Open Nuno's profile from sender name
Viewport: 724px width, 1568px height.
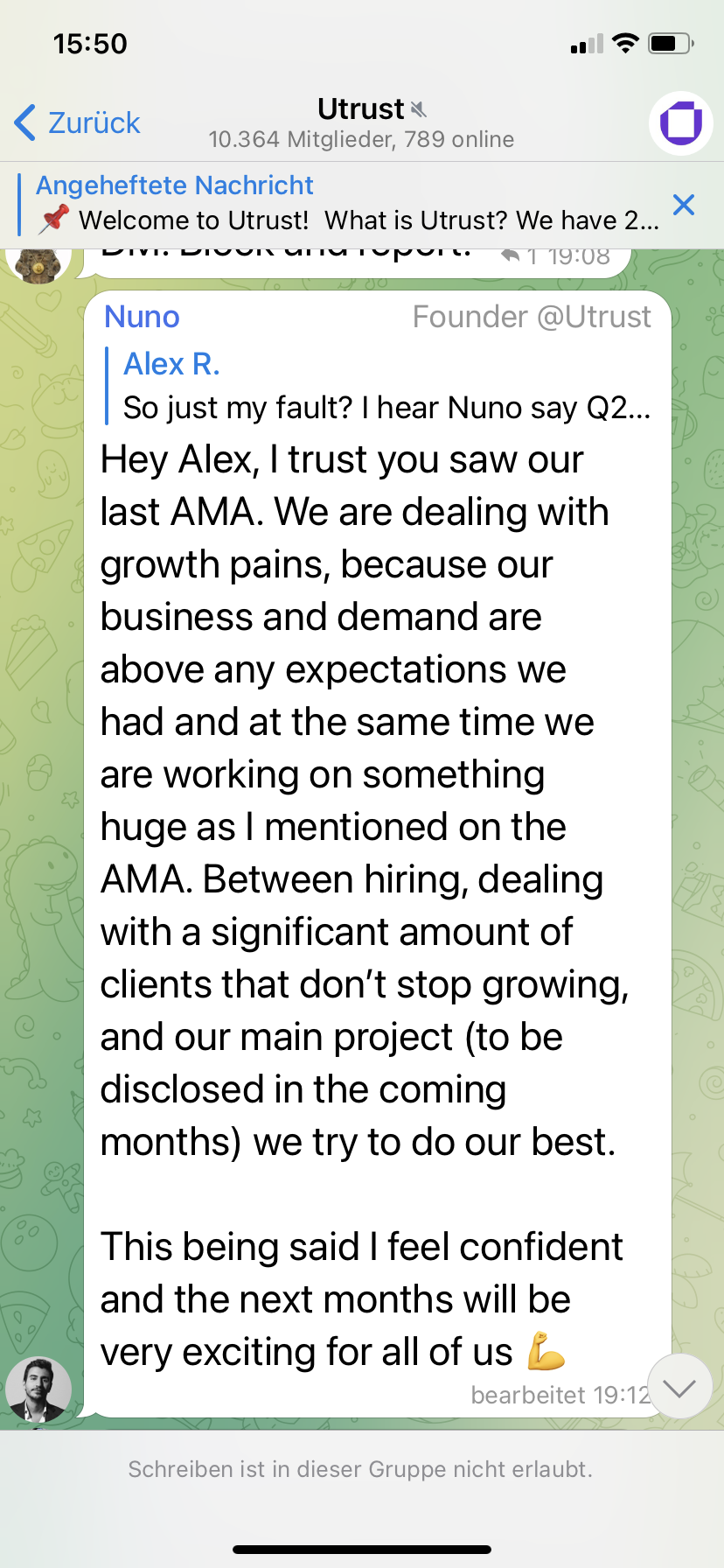tap(142, 317)
